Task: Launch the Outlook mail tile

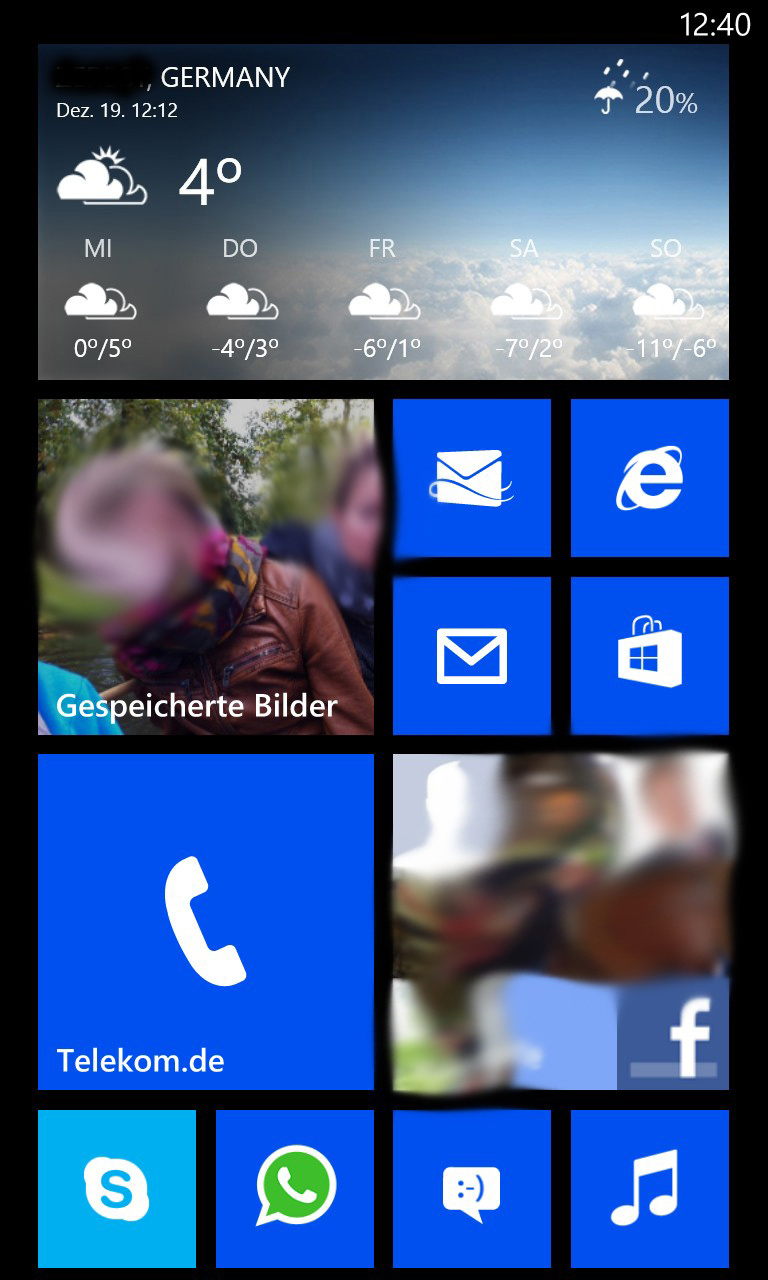Action: pos(472,478)
